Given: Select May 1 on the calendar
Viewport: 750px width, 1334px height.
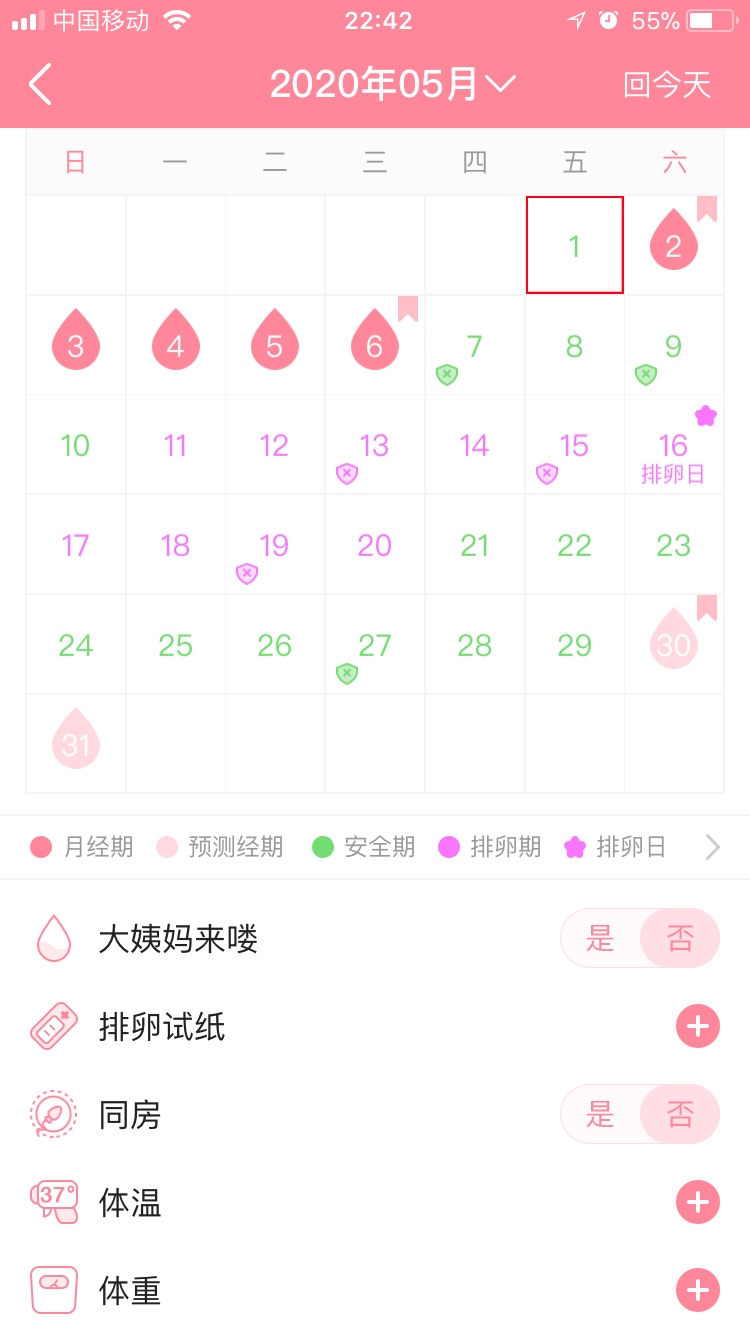Looking at the screenshot, I should pos(574,245).
